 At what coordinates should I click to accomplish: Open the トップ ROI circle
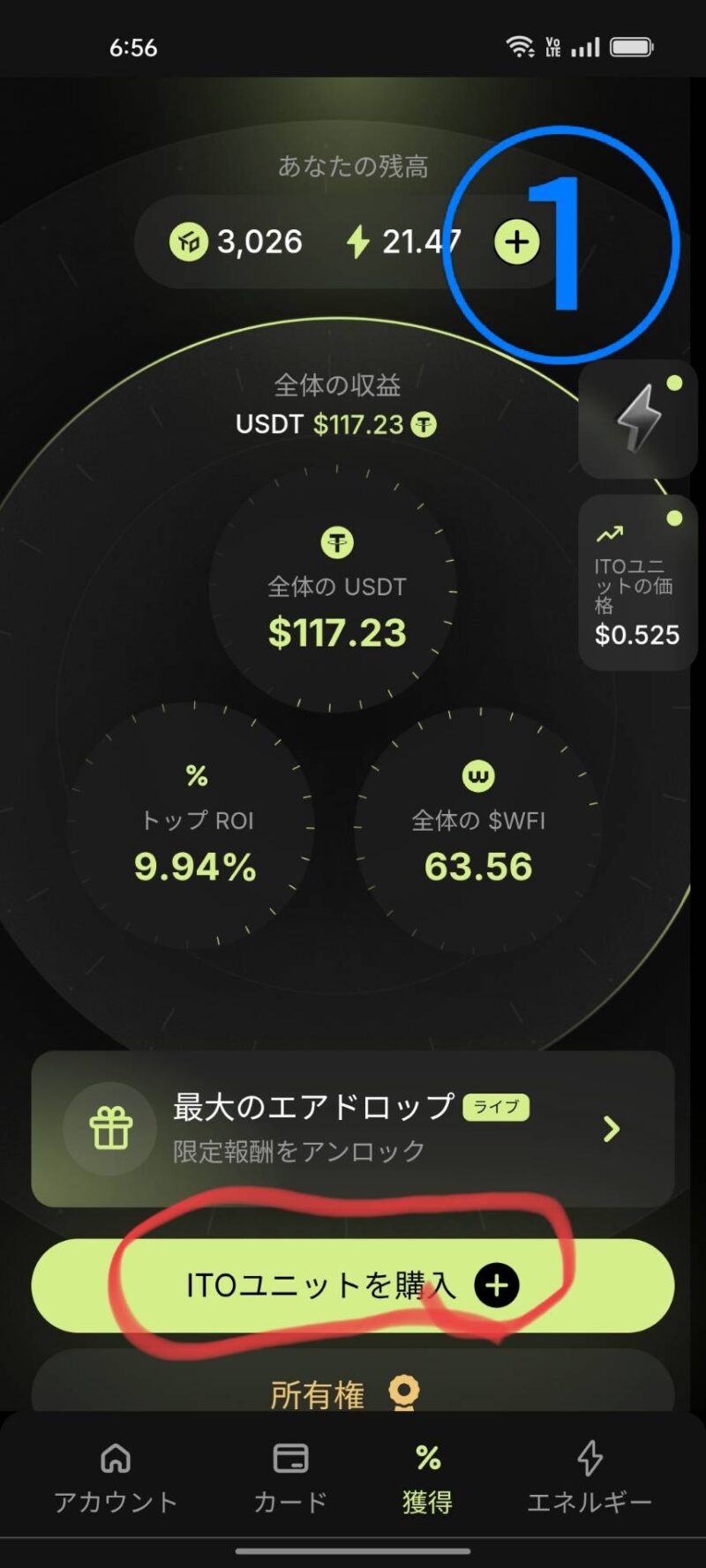(x=196, y=825)
